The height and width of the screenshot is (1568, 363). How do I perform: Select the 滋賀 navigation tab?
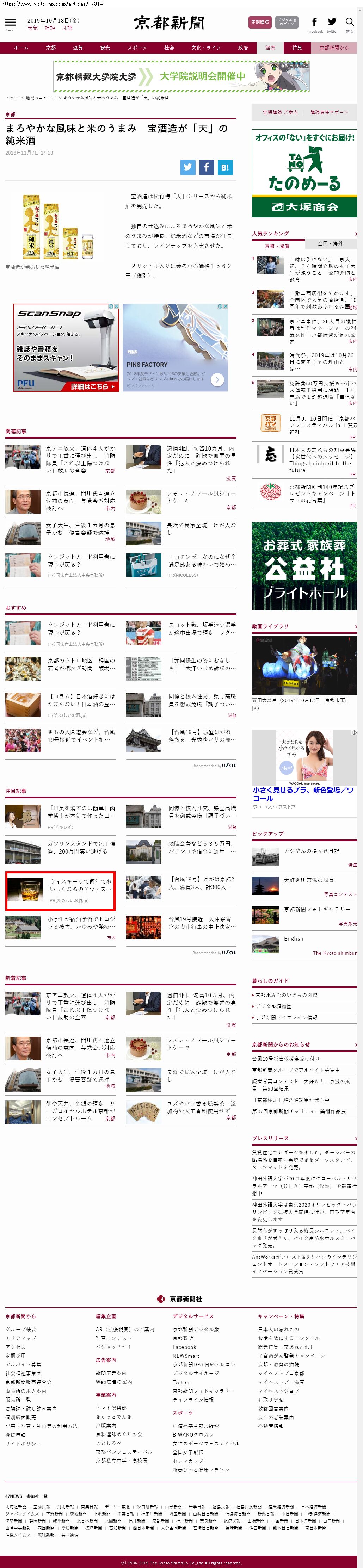(x=77, y=48)
